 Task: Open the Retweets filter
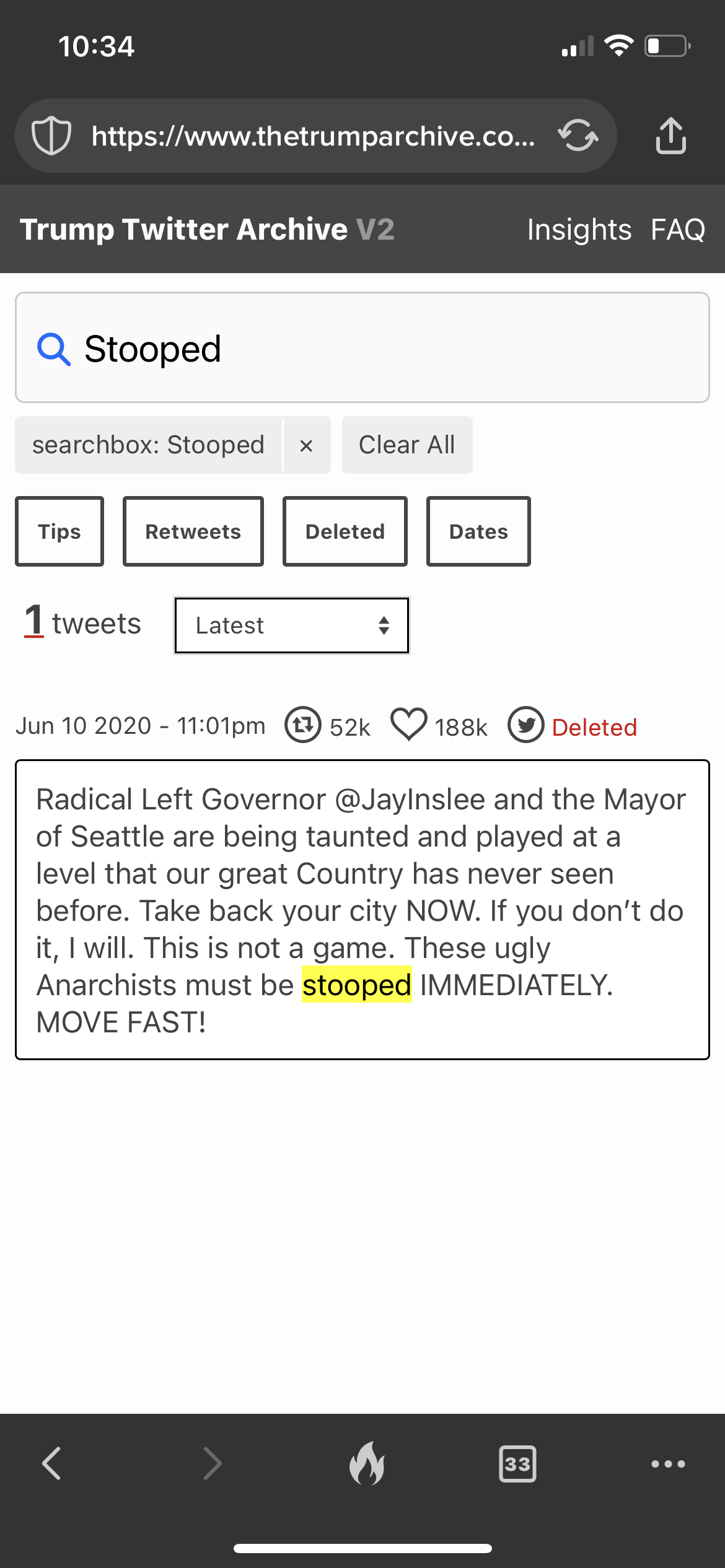[x=193, y=531]
